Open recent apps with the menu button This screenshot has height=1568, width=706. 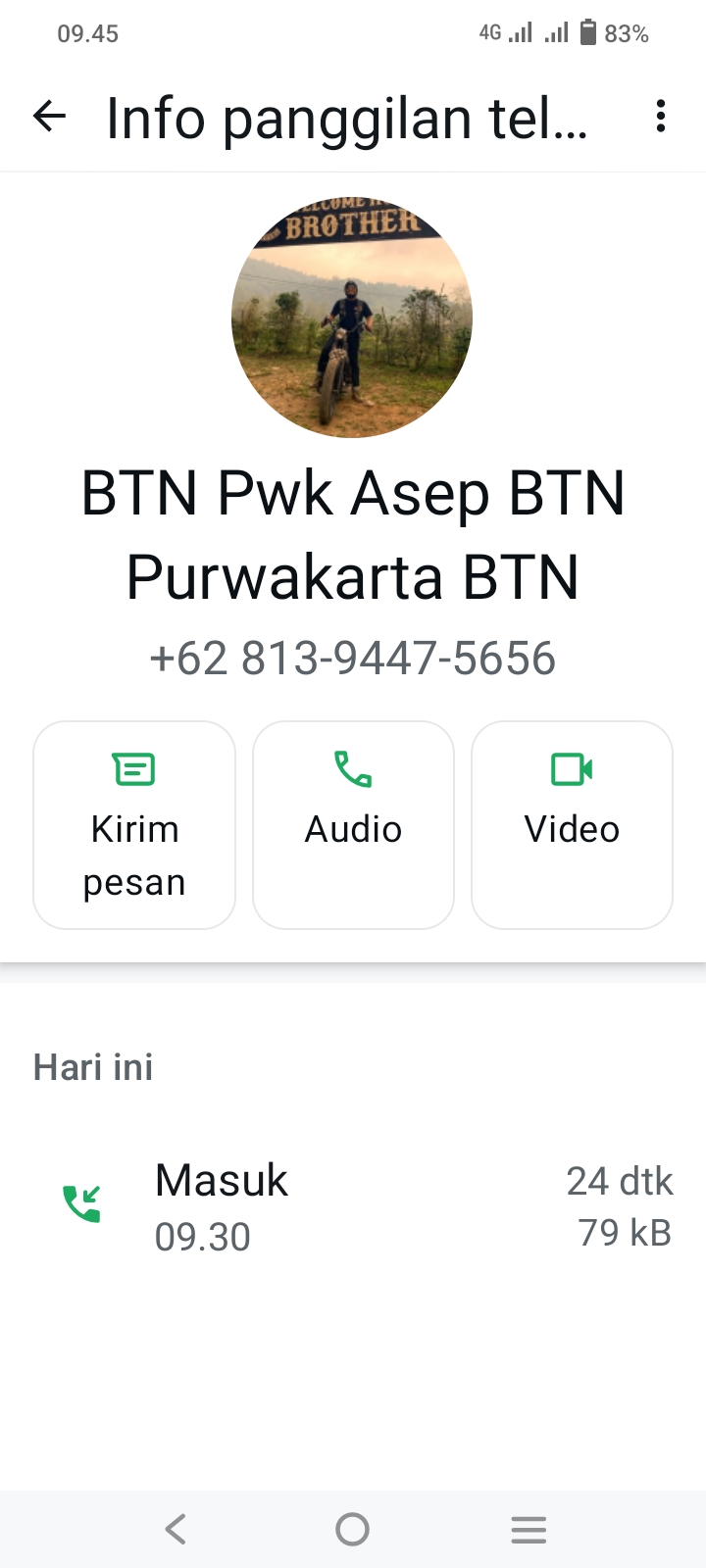529,1528
